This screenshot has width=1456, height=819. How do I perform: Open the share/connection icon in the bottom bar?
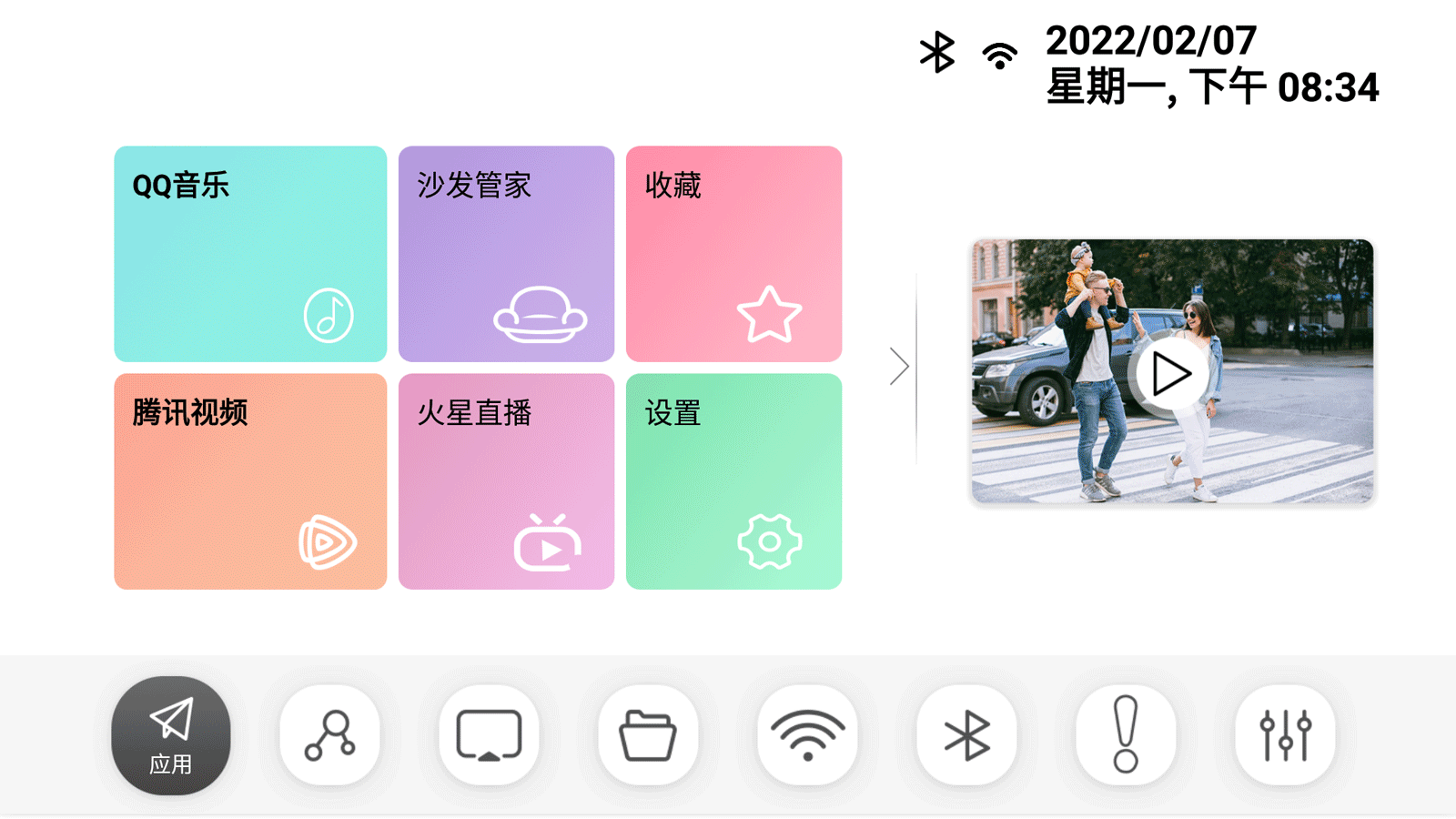pos(329,735)
